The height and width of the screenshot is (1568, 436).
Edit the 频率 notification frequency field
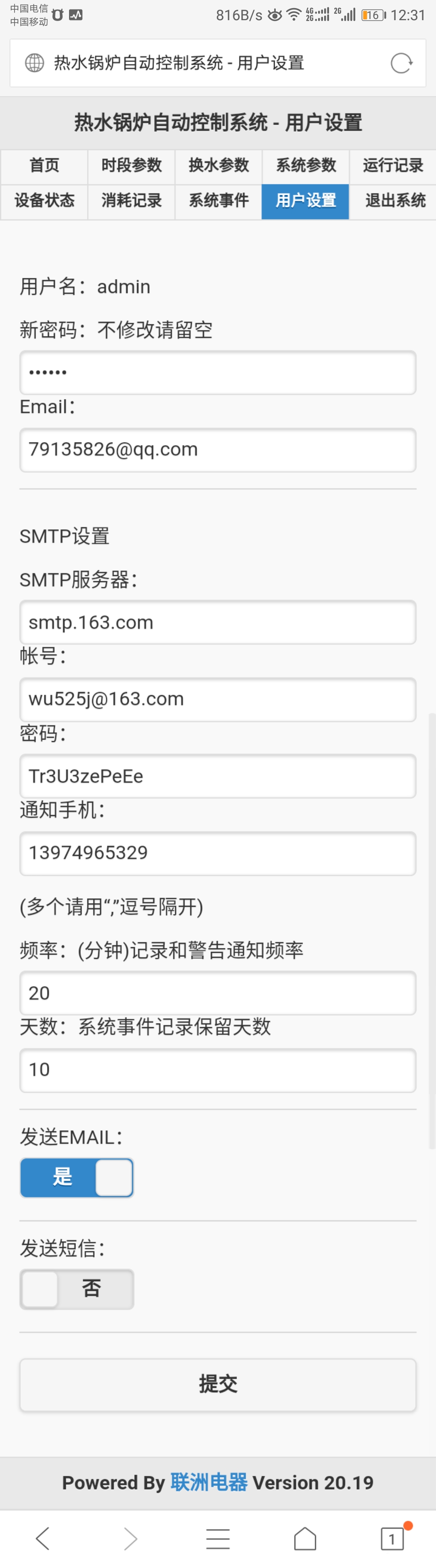218,993
